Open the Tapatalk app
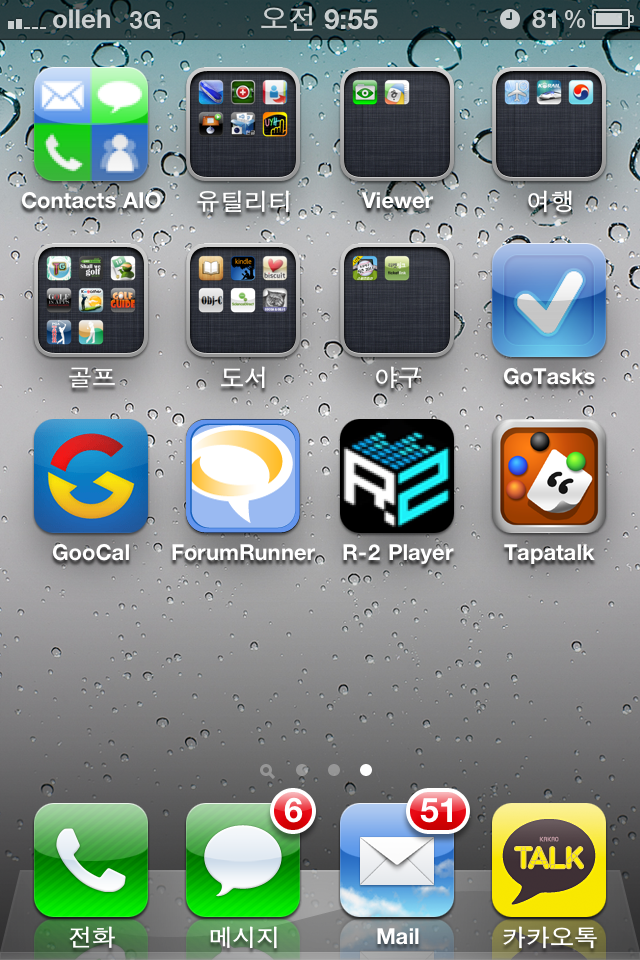This screenshot has height=960, width=640. pyautogui.click(x=549, y=476)
